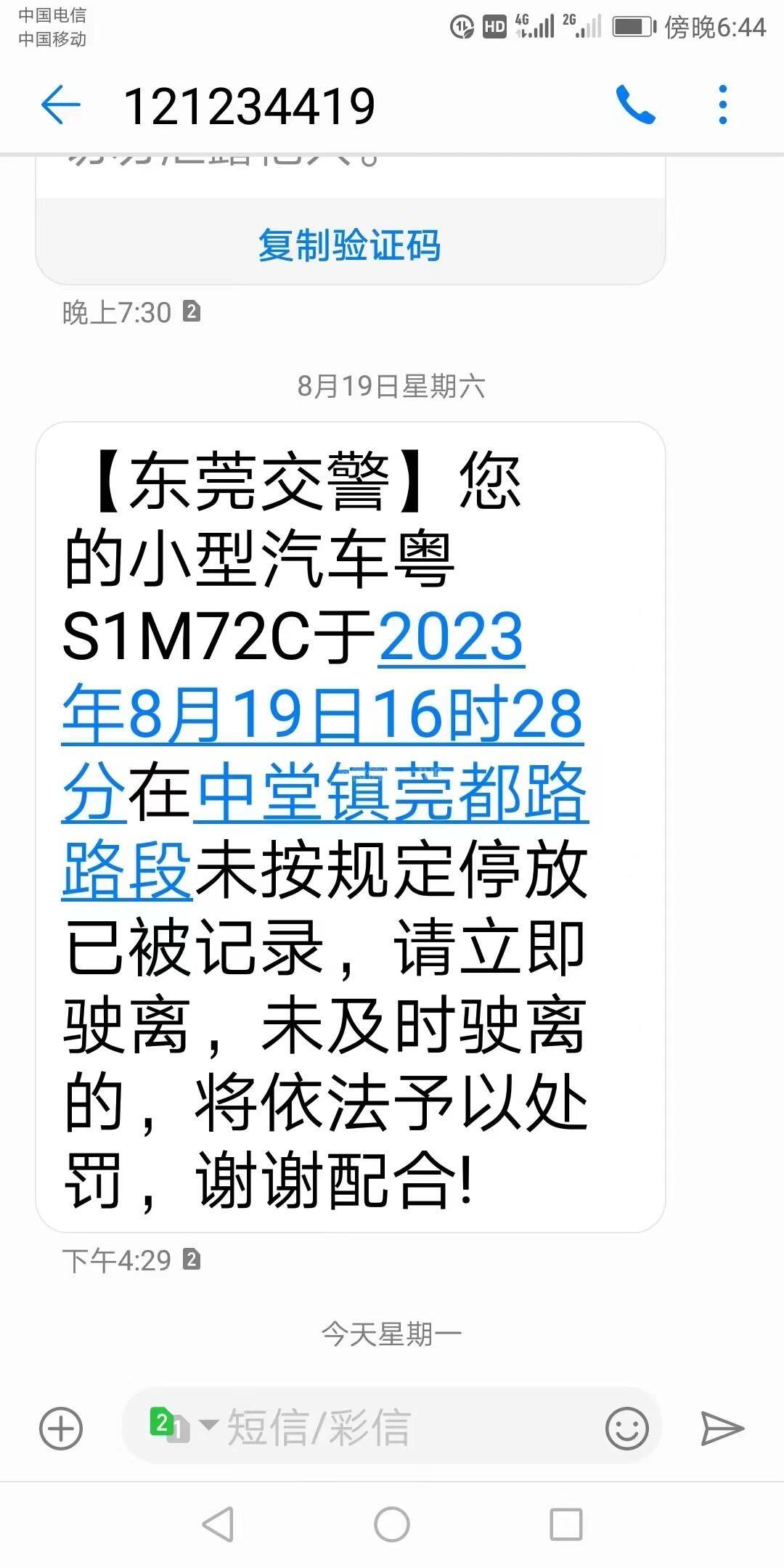Go back to the message list
784x1568 pixels.
[x=60, y=105]
